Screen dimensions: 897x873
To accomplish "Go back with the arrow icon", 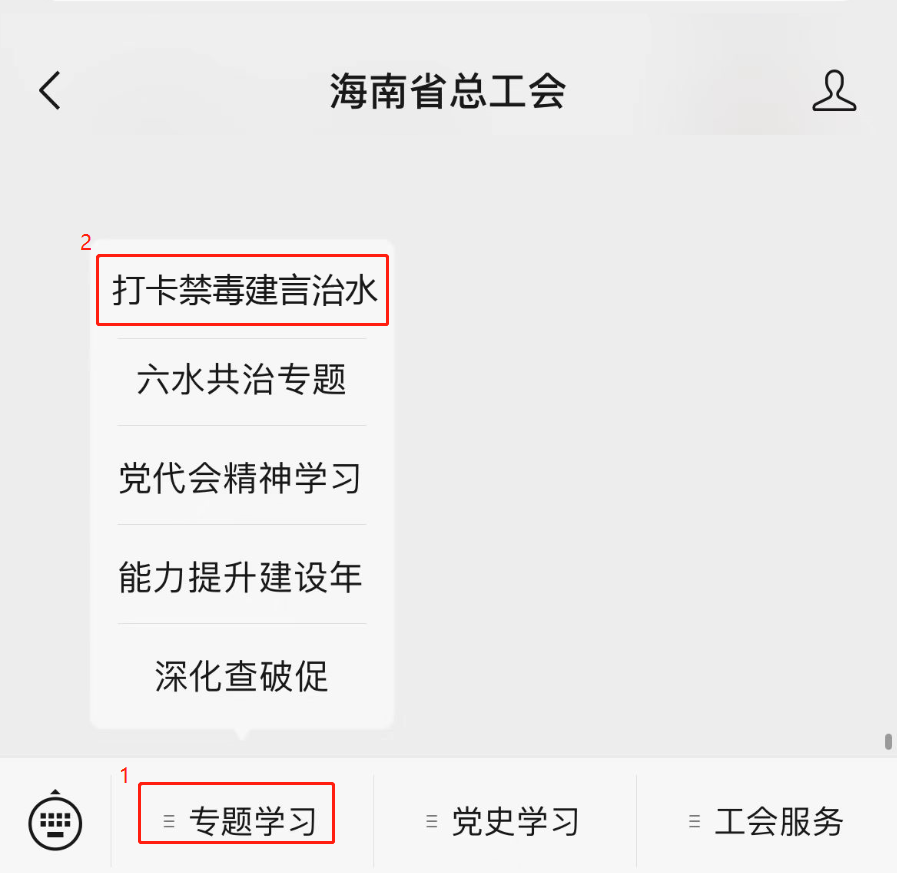I will 50,91.
